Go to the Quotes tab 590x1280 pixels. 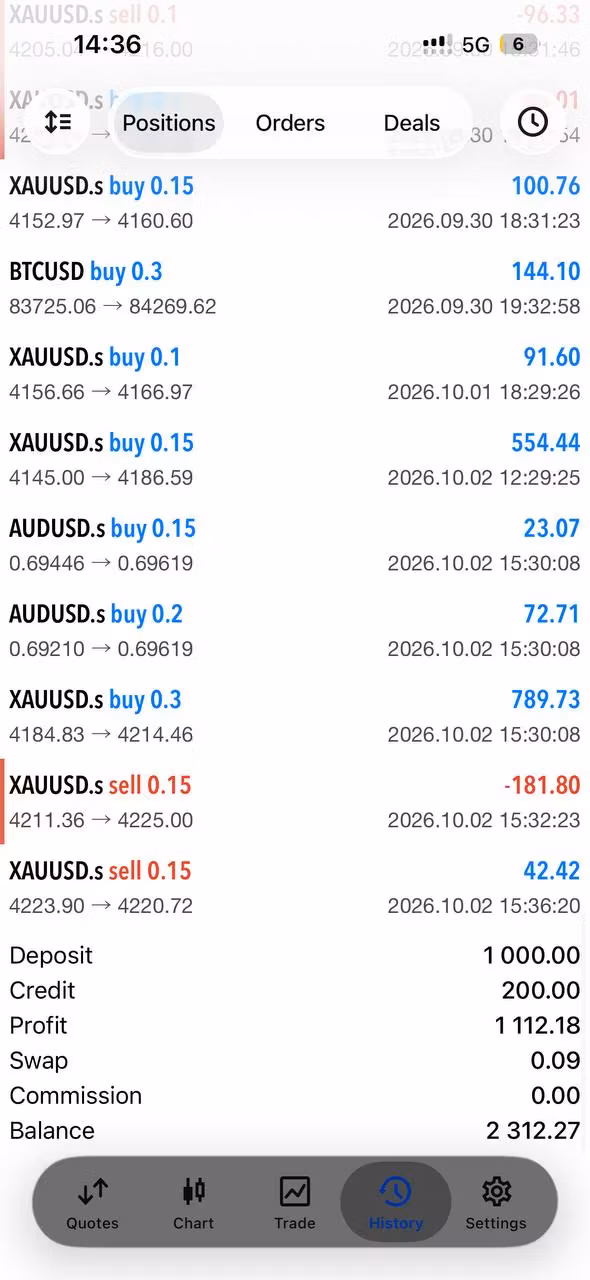click(92, 1203)
